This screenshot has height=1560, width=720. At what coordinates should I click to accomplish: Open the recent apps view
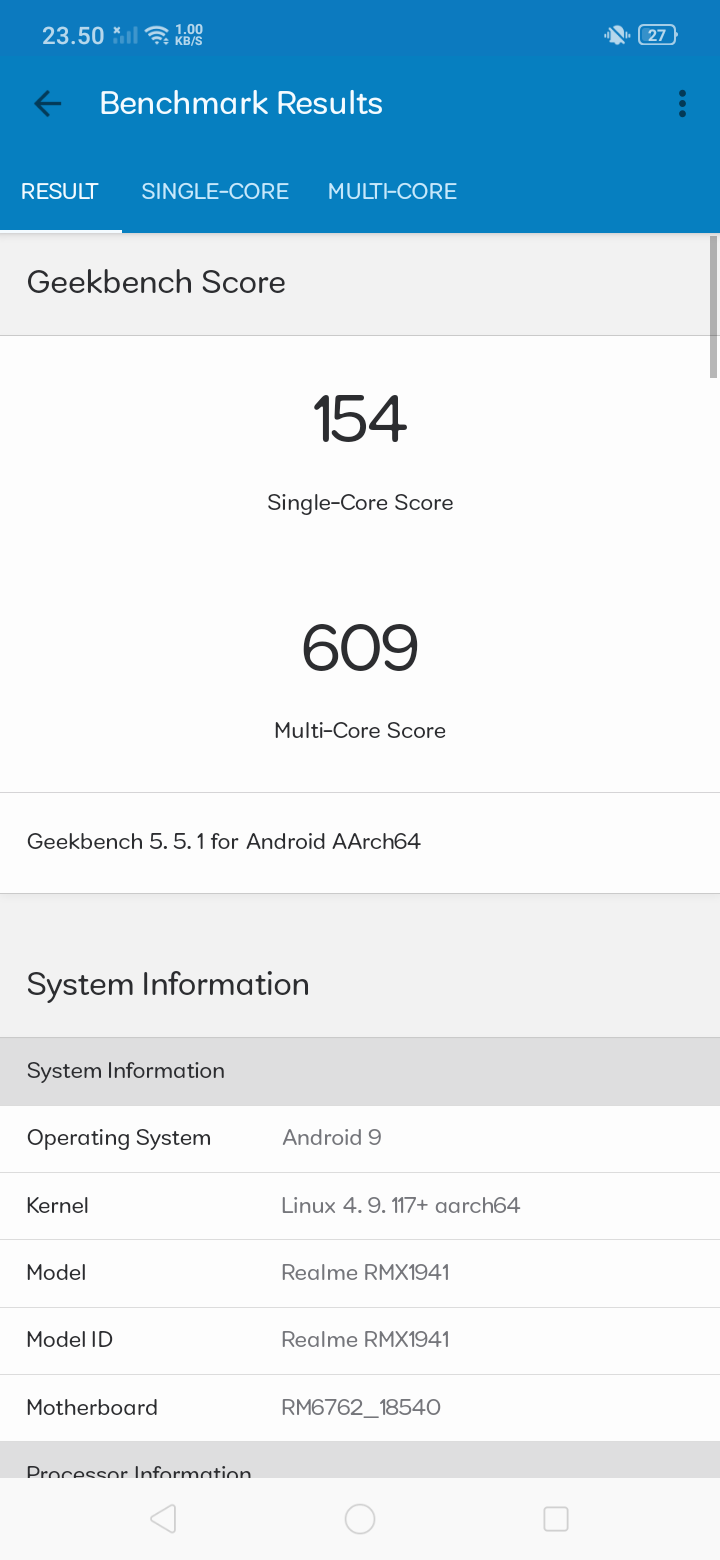[556, 1519]
